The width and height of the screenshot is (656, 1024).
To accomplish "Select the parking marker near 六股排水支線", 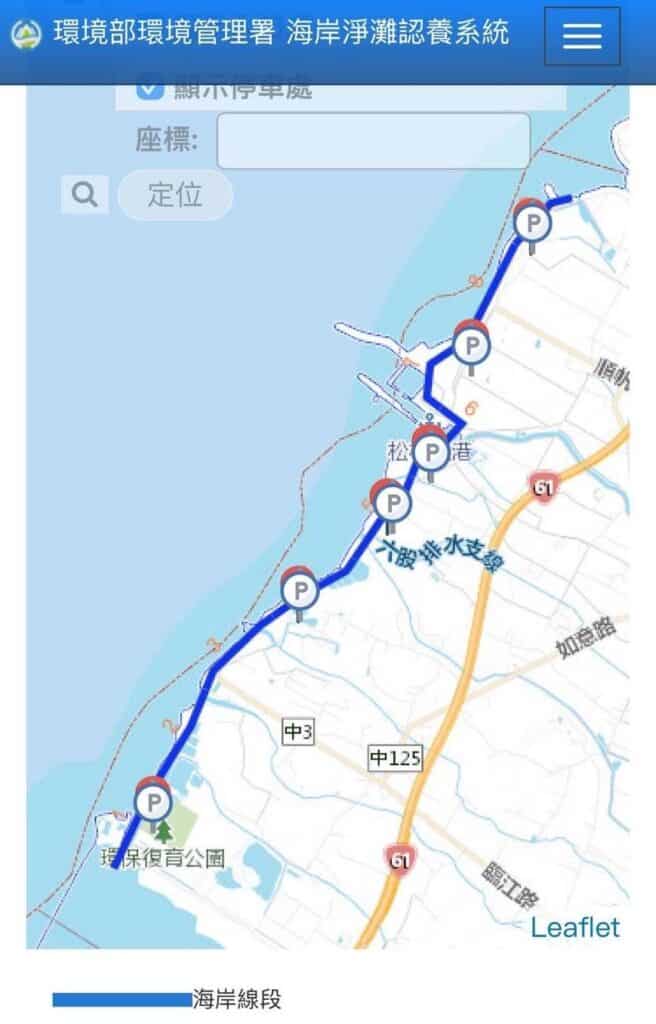I will pyautogui.click(x=392, y=502).
